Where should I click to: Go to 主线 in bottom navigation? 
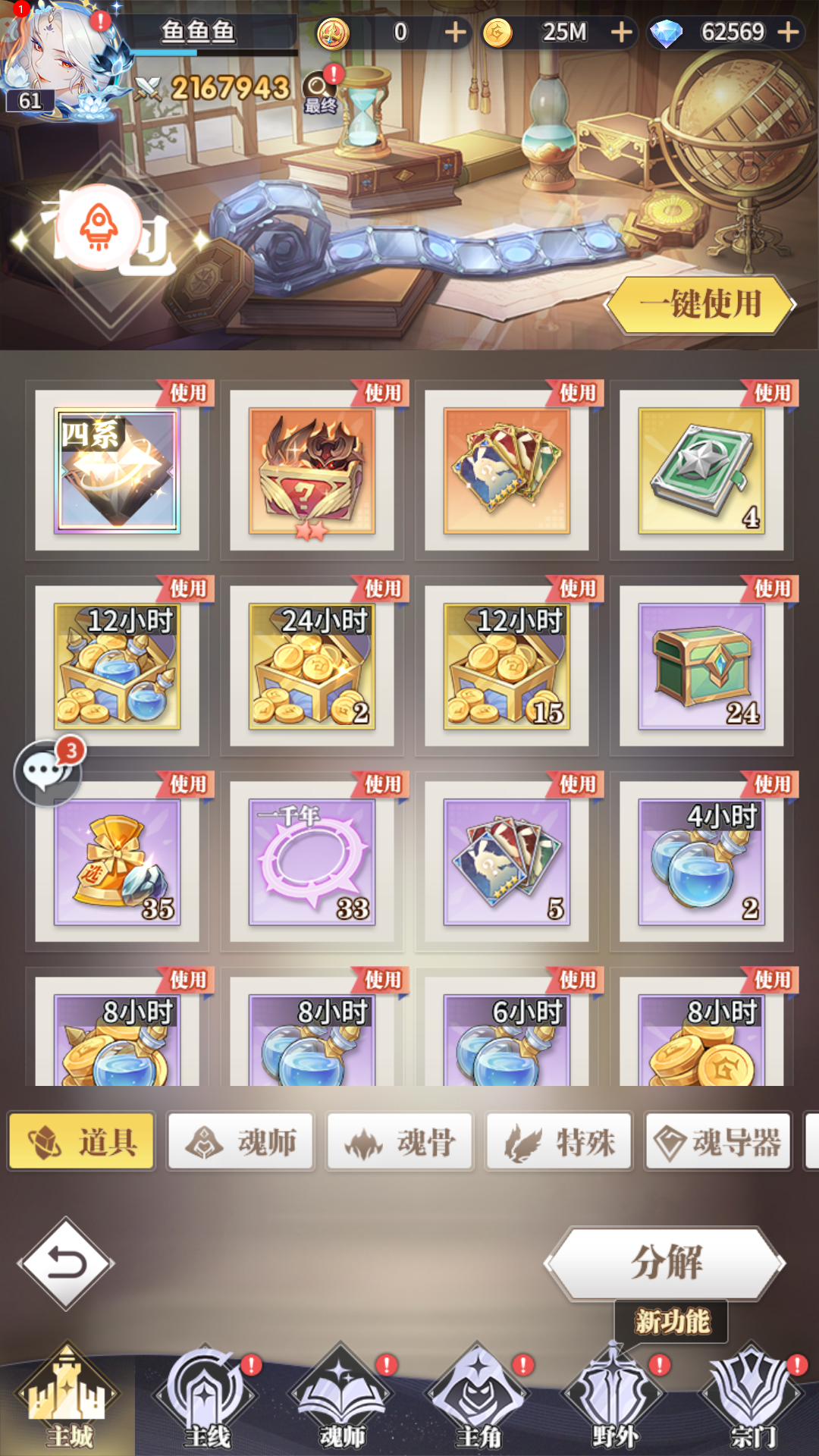206,1399
